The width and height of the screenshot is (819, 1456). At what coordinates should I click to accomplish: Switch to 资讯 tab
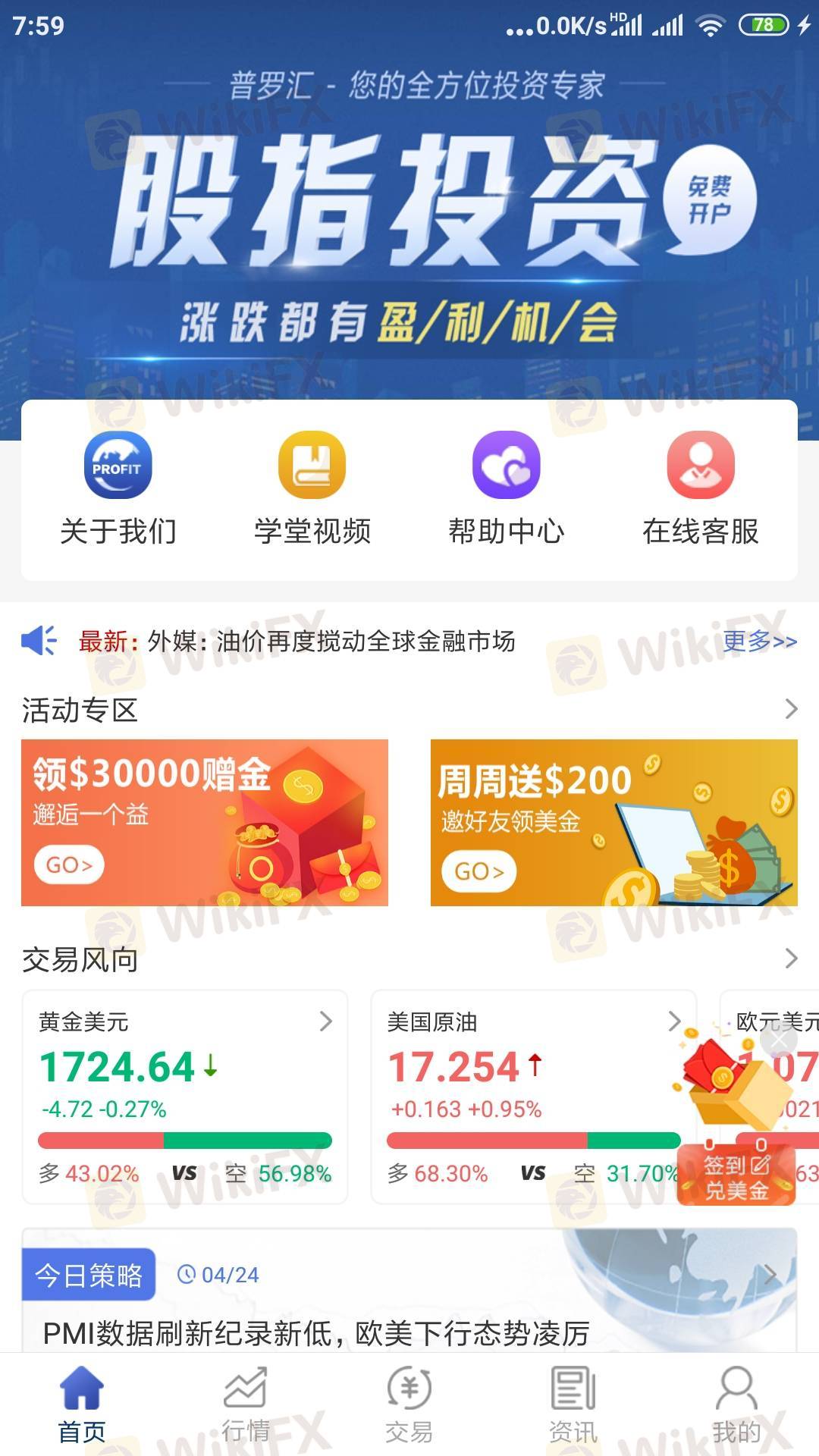[573, 1403]
